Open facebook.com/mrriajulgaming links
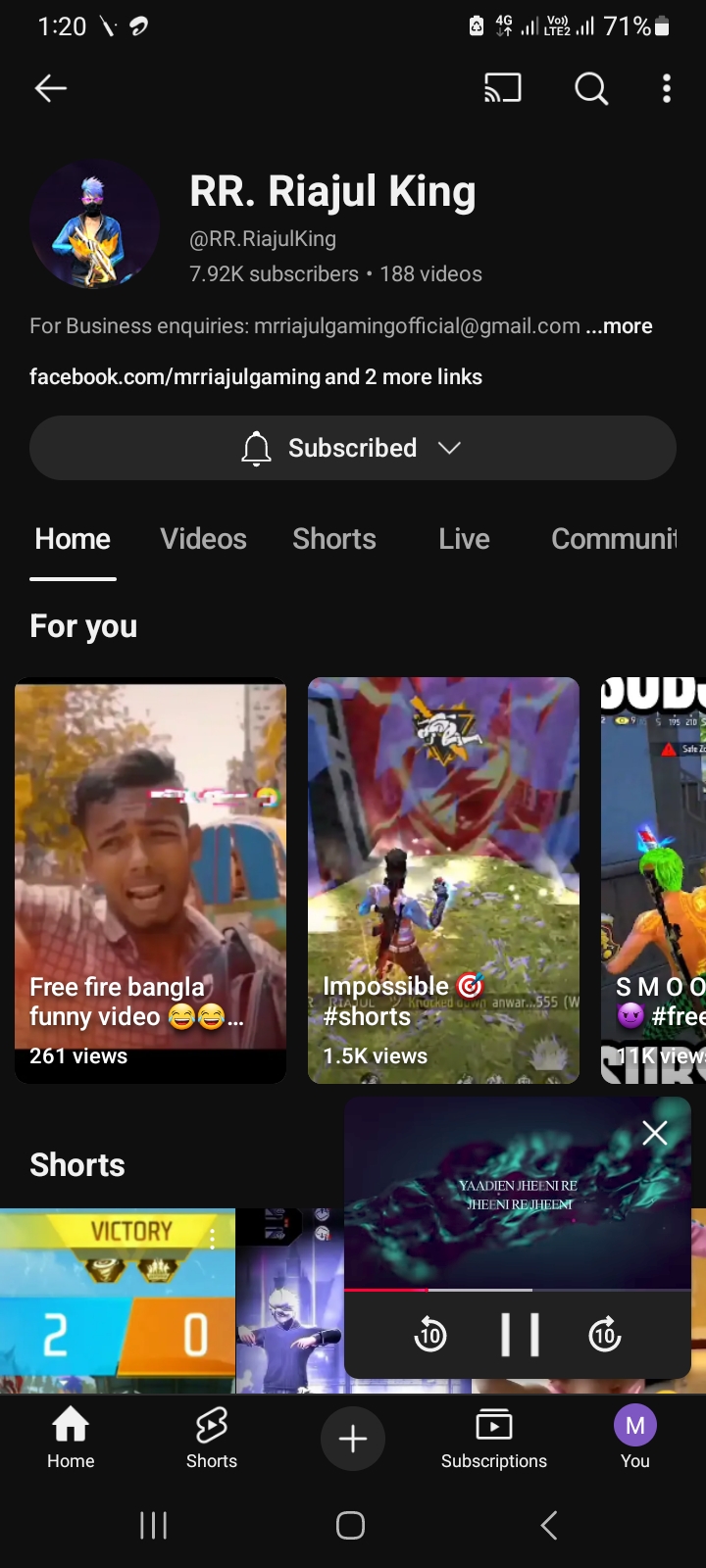Viewport: 706px width, 1568px height. click(x=255, y=377)
